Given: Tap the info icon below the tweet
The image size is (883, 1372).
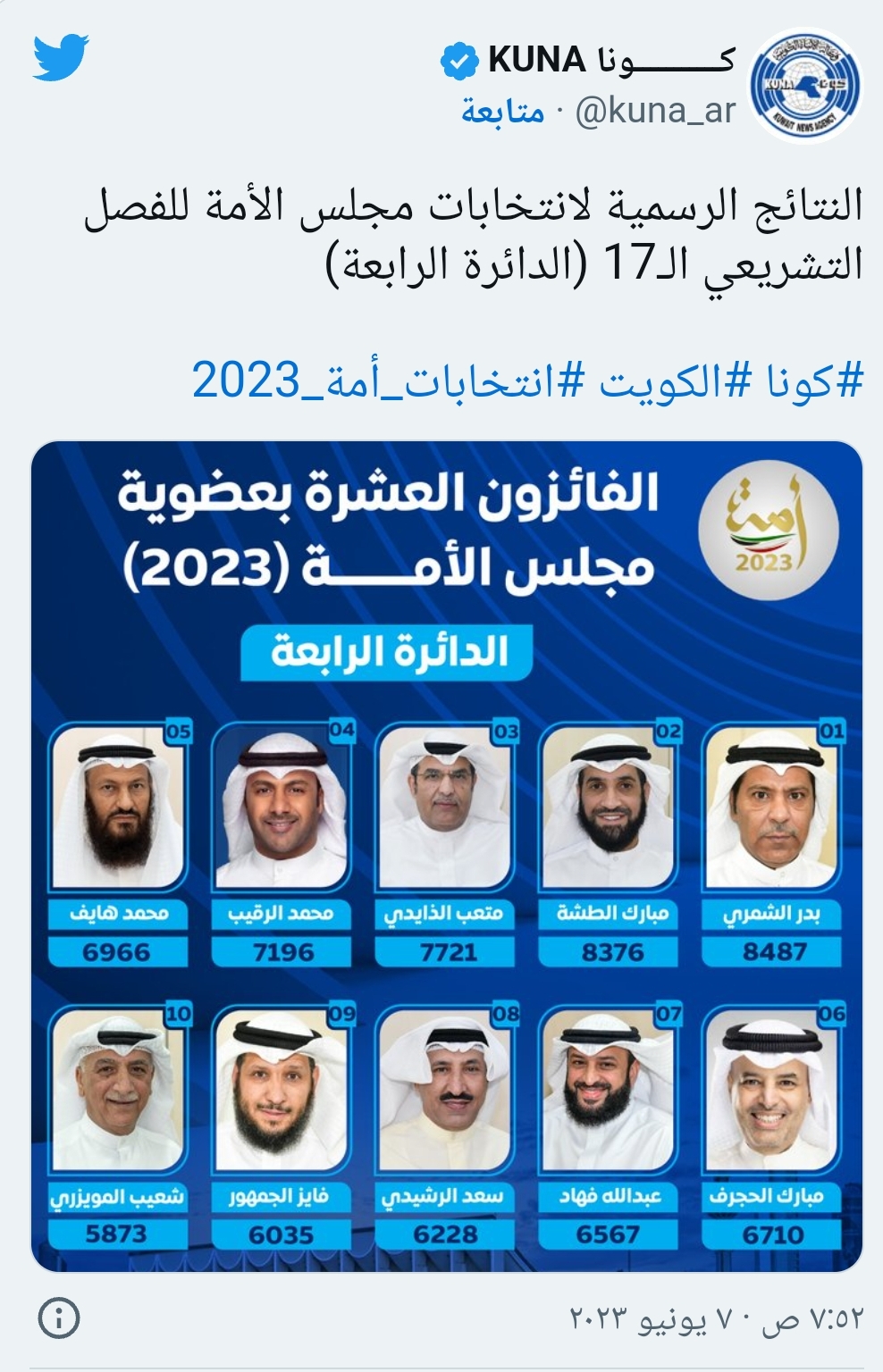Looking at the screenshot, I should point(59,1318).
